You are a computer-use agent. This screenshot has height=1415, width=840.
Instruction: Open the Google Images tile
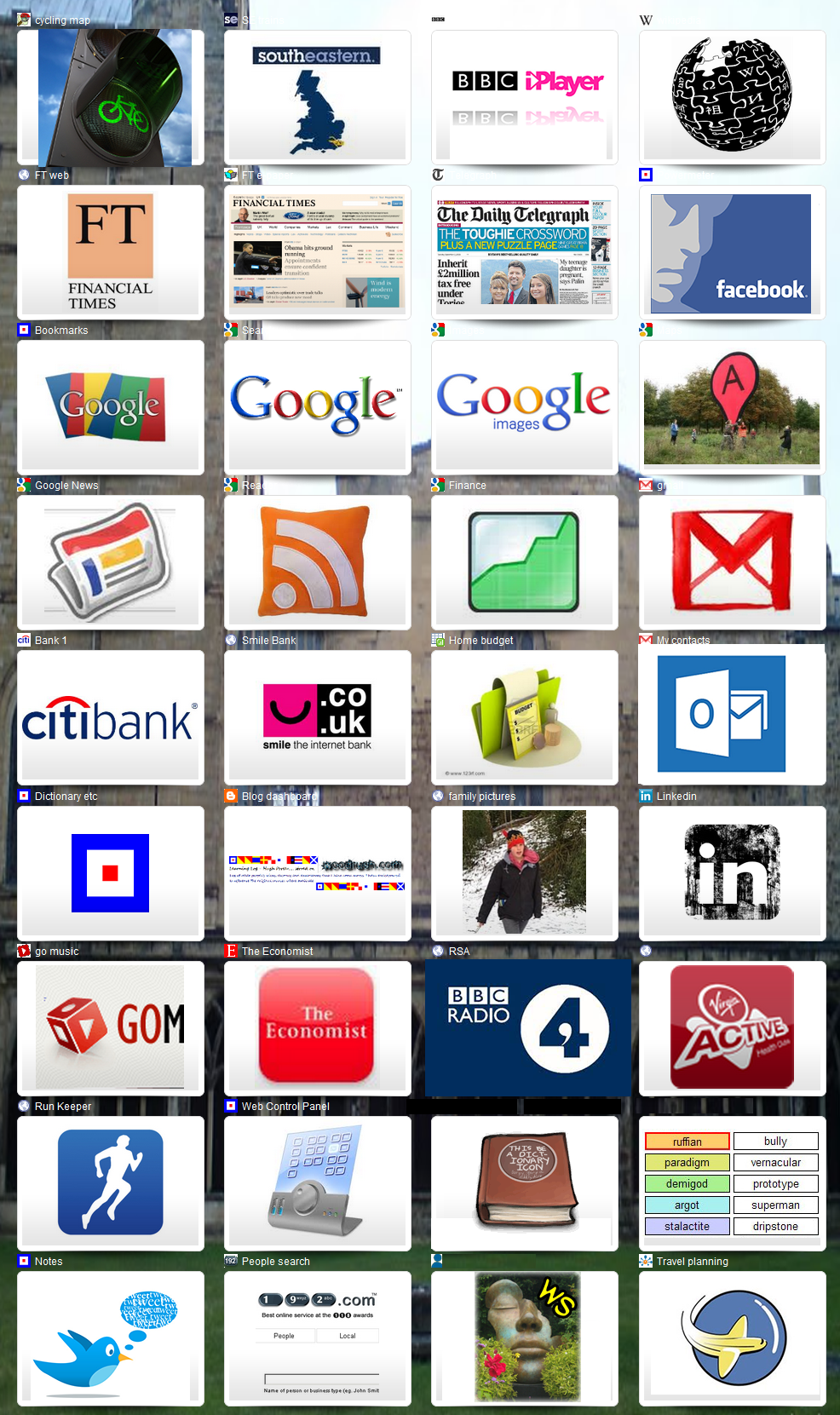click(525, 407)
